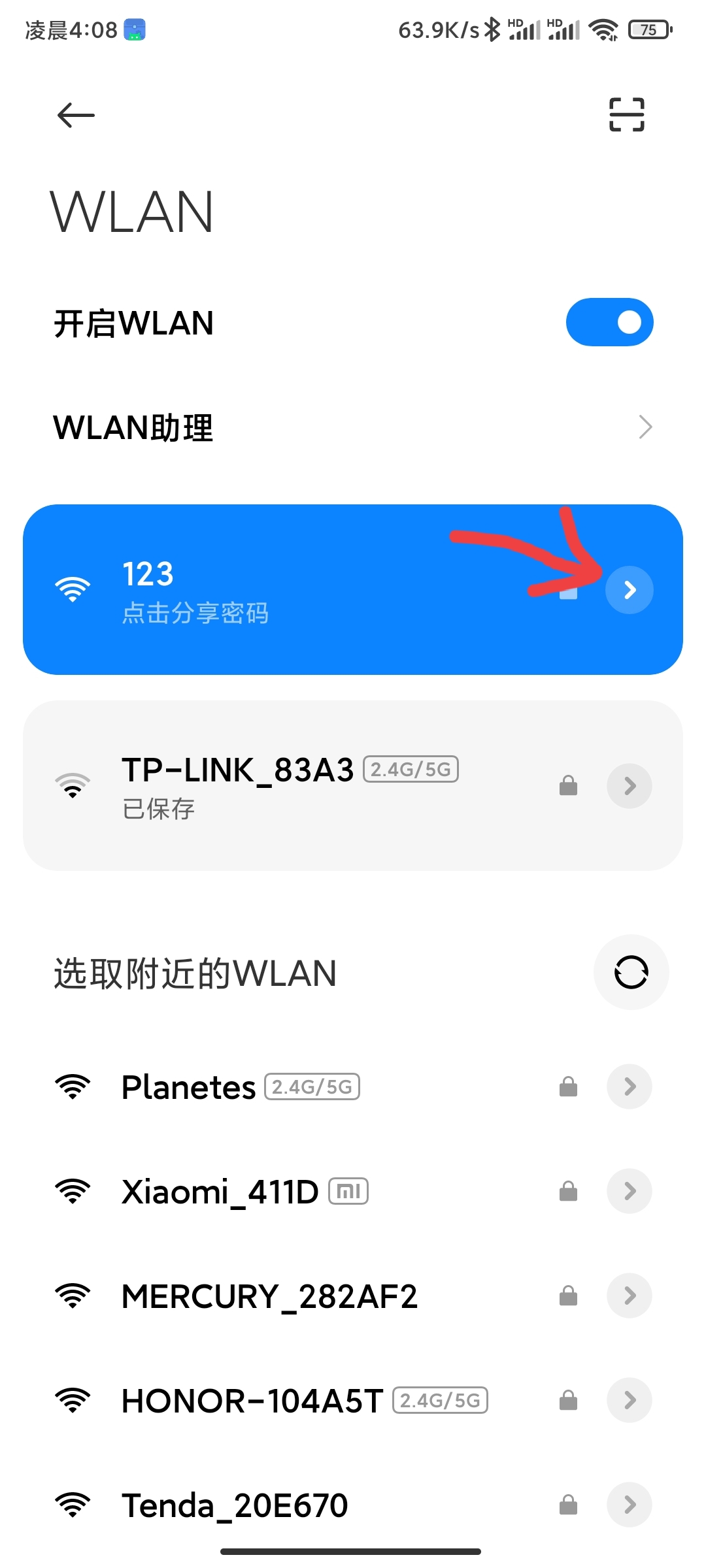Tap the WiFi signal icon of Tenda_20E670
The image size is (706, 1568).
(x=73, y=1505)
